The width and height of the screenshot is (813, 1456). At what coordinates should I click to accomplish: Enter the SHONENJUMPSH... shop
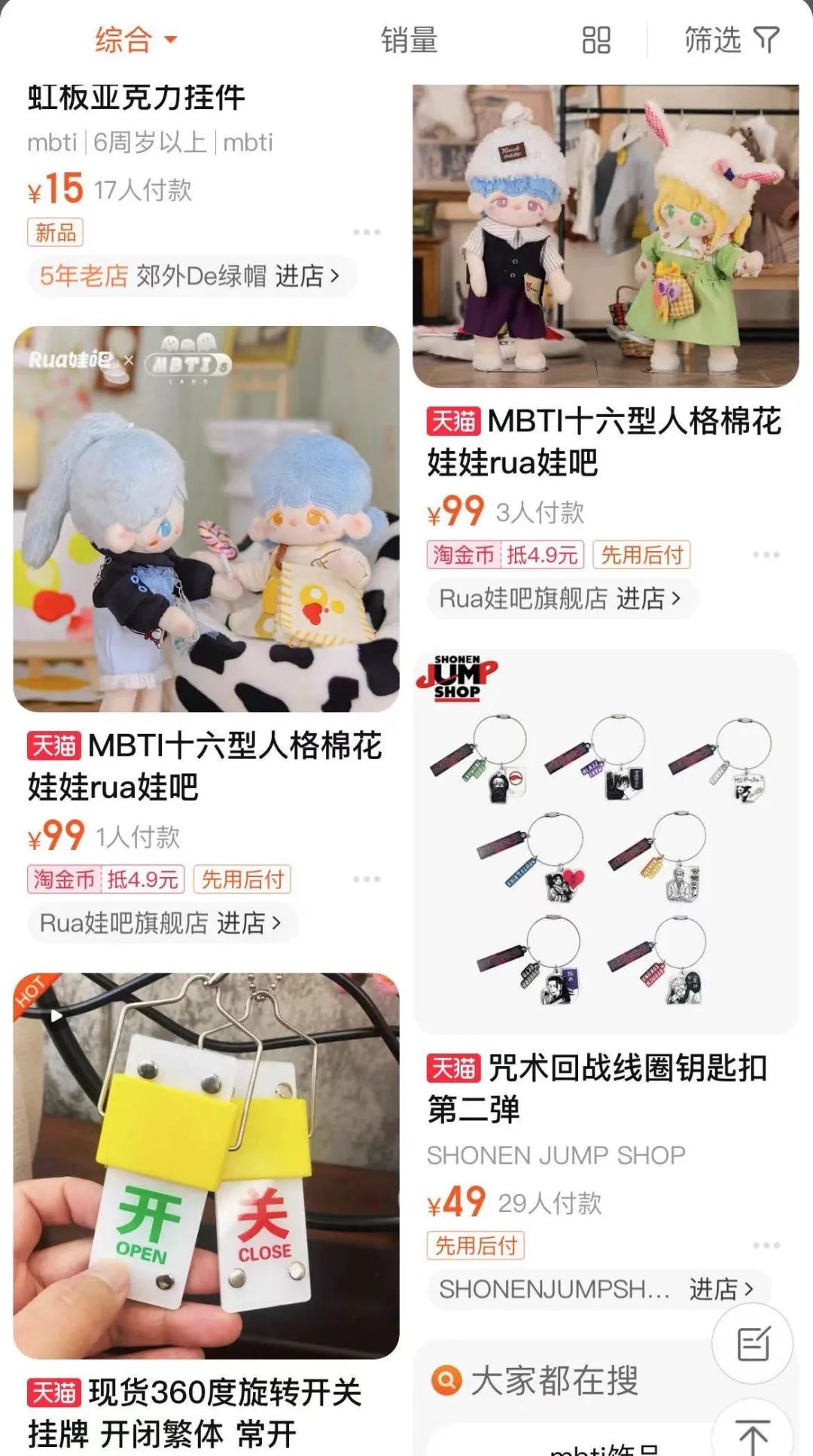pyautogui.click(x=595, y=1289)
